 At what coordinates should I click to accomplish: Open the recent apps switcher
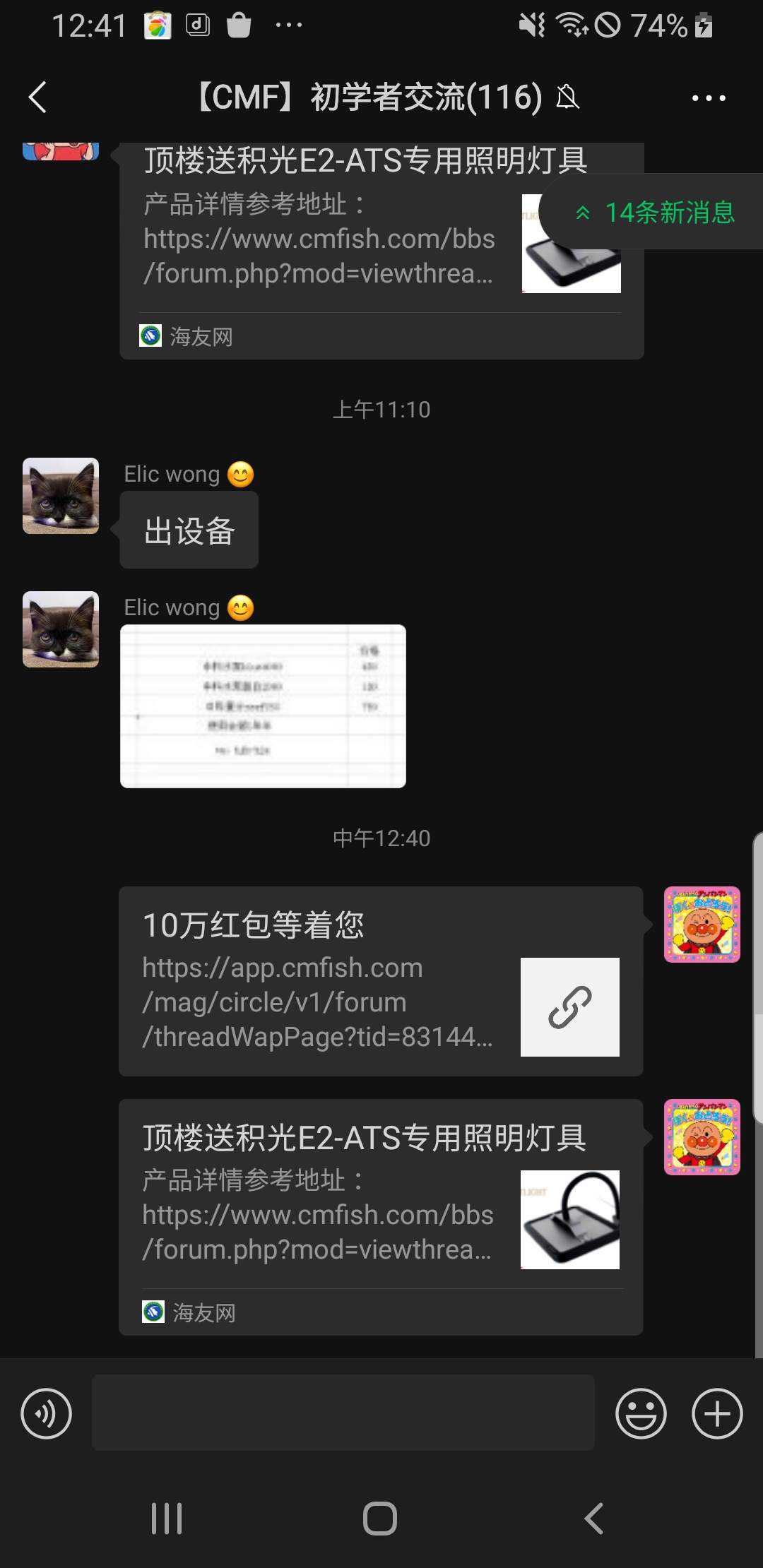167,1518
